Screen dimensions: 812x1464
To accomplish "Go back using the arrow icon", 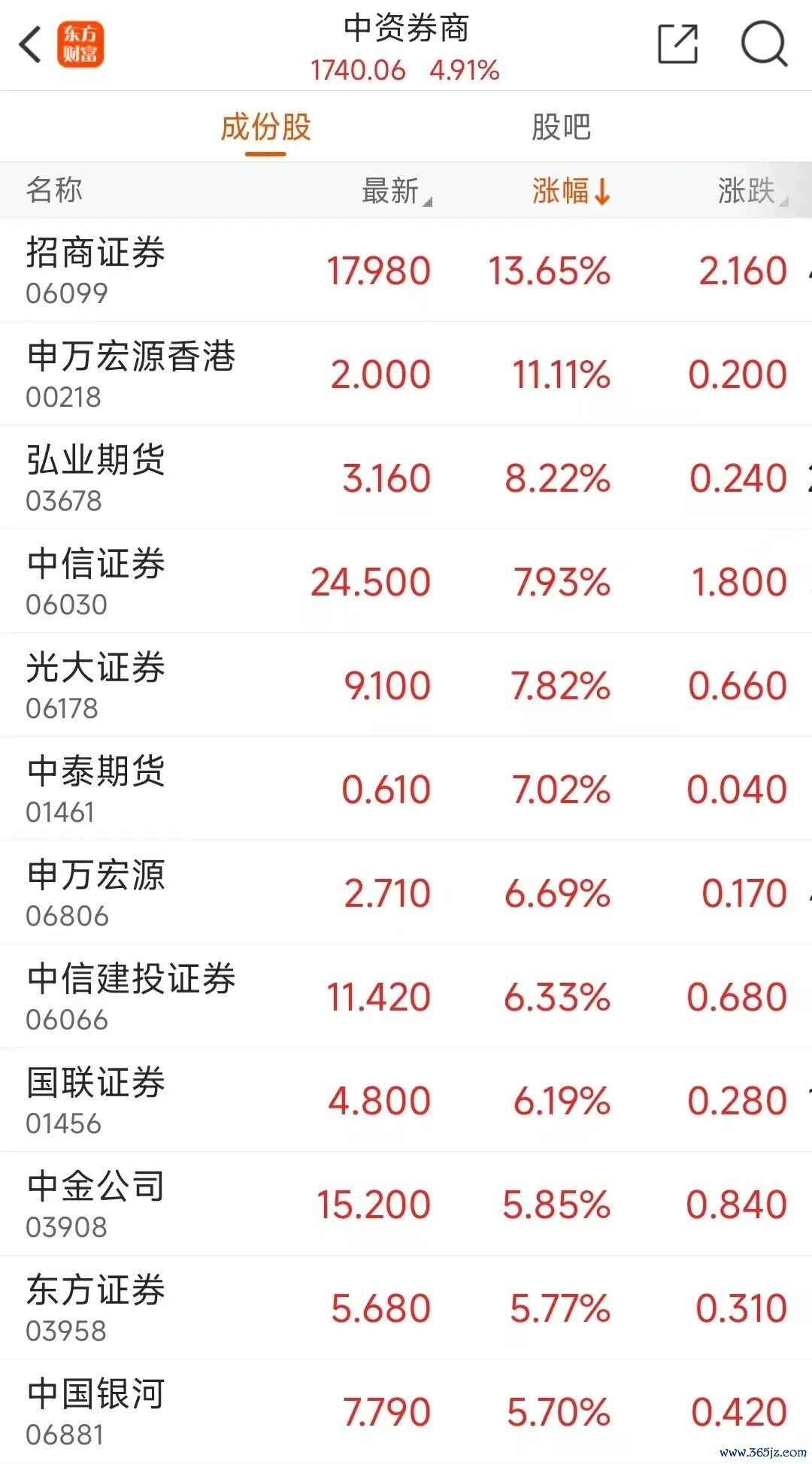I will tap(30, 44).
